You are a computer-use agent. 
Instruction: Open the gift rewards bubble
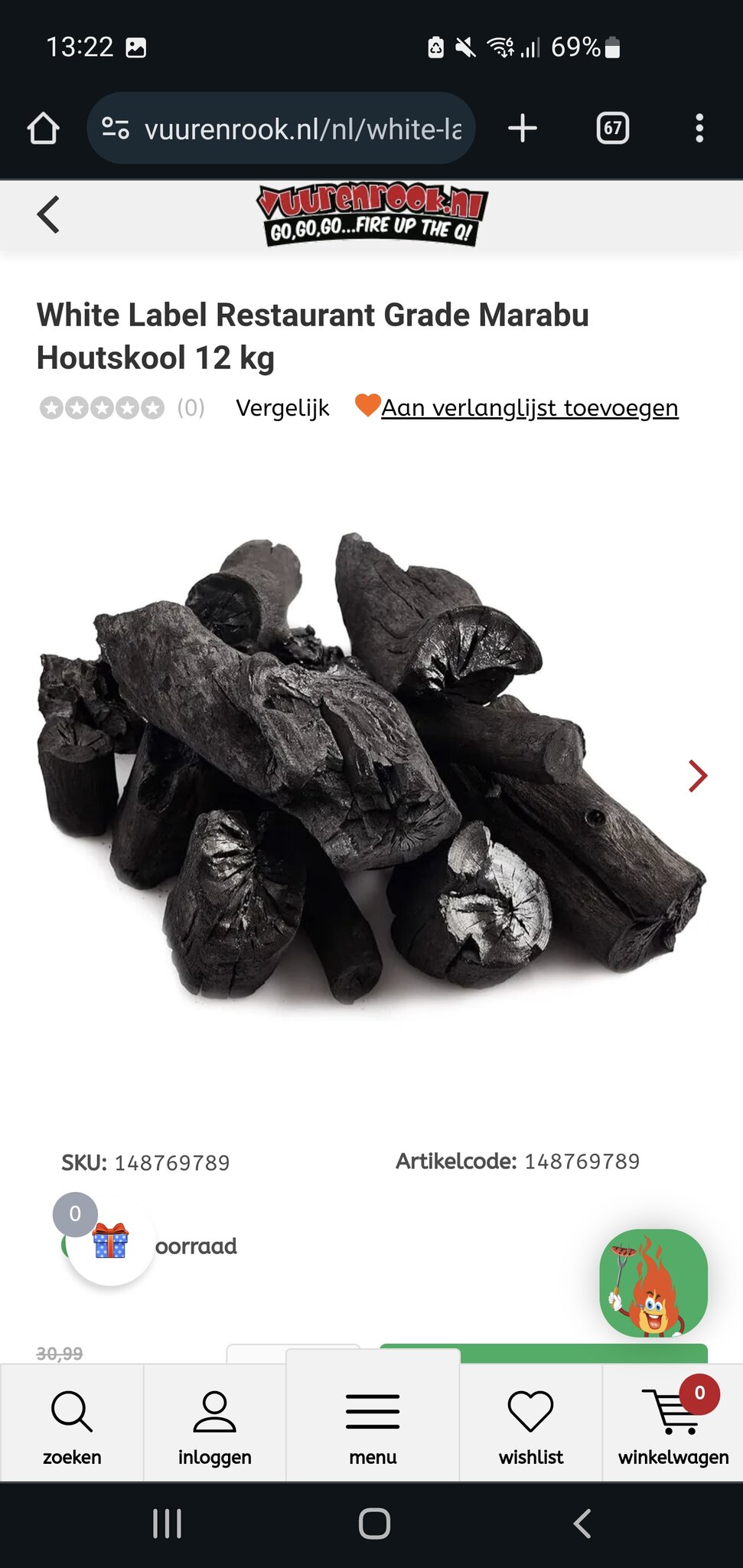(110, 1241)
